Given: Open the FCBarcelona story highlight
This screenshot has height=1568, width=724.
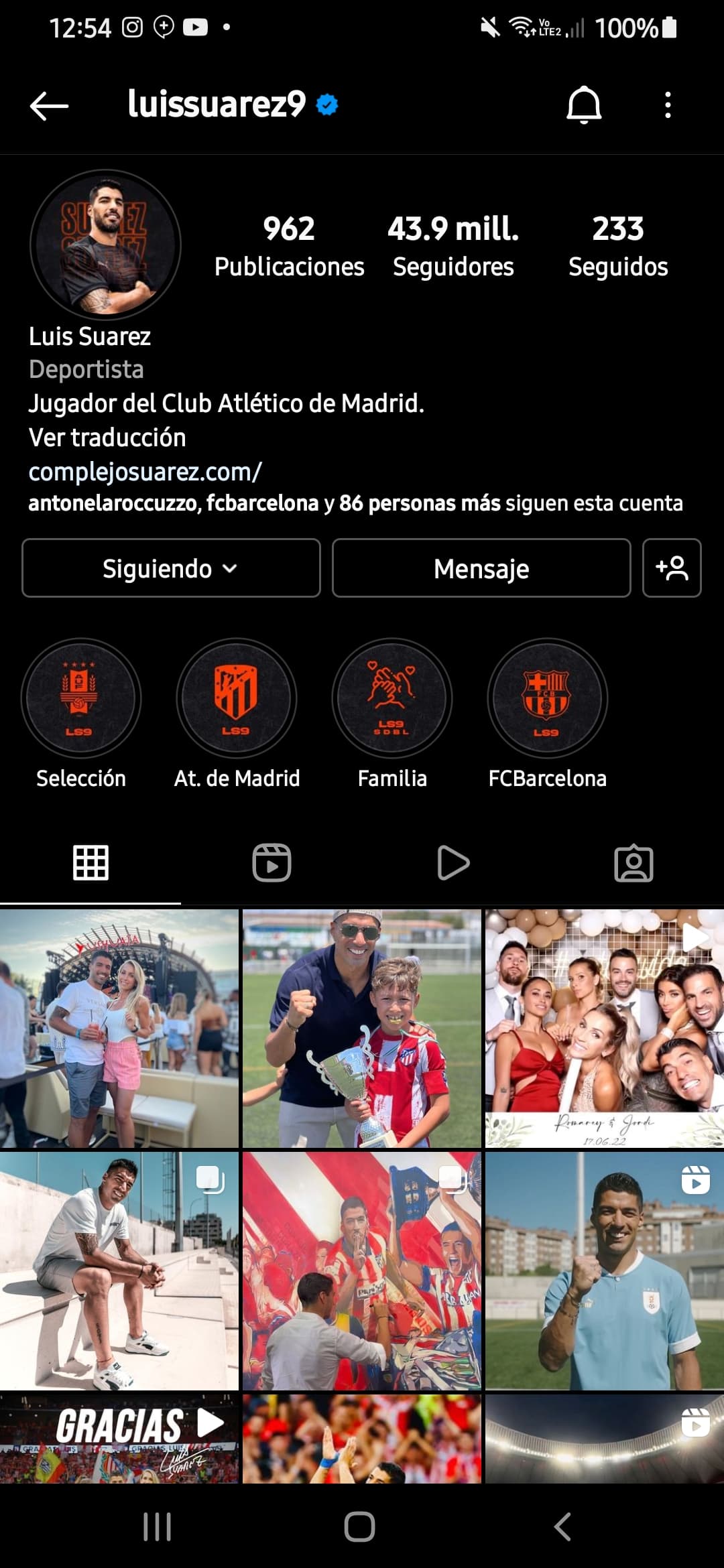Looking at the screenshot, I should [x=548, y=713].
